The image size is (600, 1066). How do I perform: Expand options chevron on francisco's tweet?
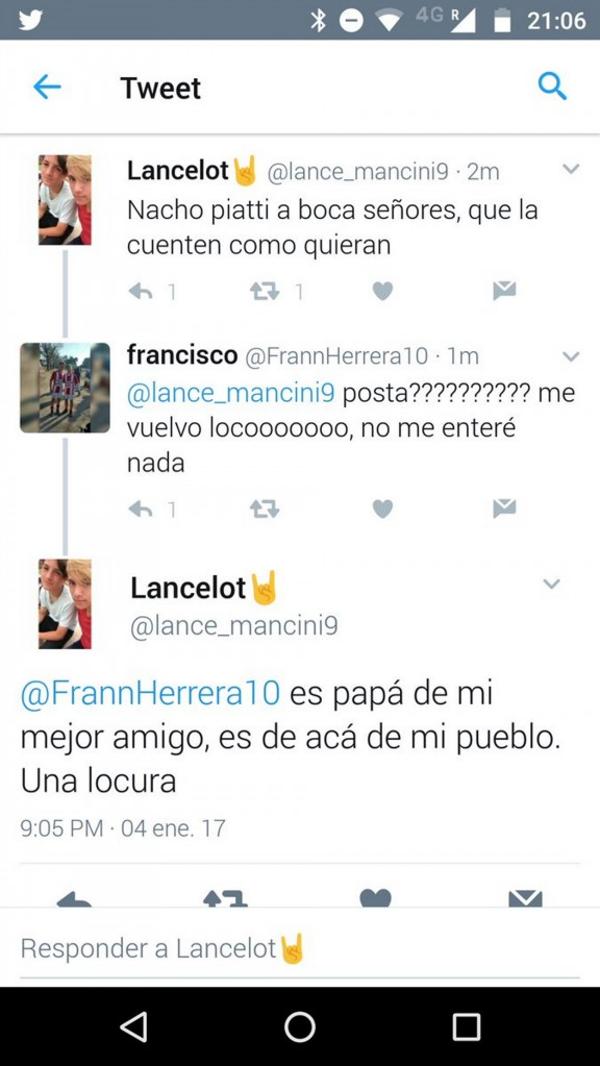click(571, 356)
